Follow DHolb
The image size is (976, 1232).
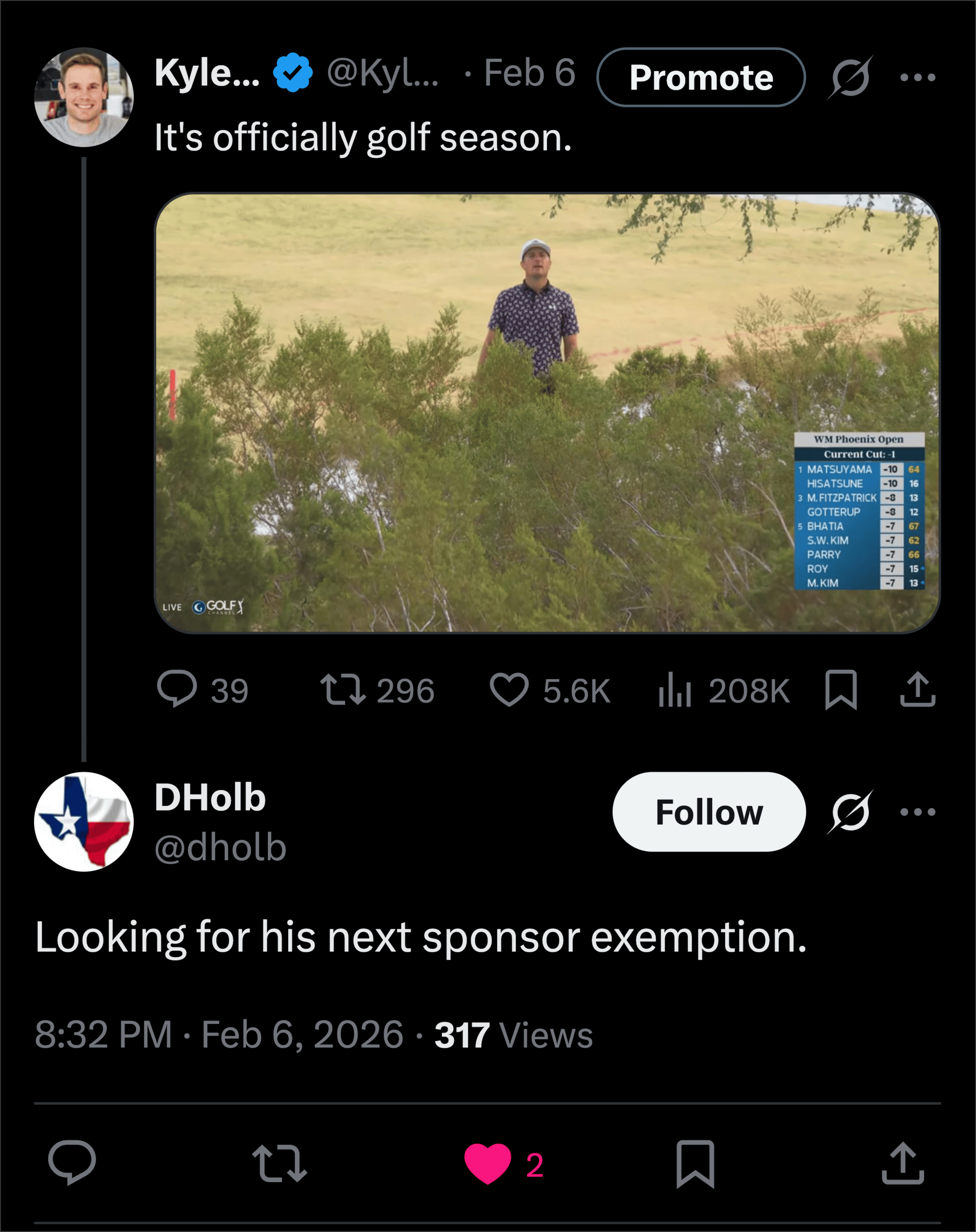[x=709, y=812]
